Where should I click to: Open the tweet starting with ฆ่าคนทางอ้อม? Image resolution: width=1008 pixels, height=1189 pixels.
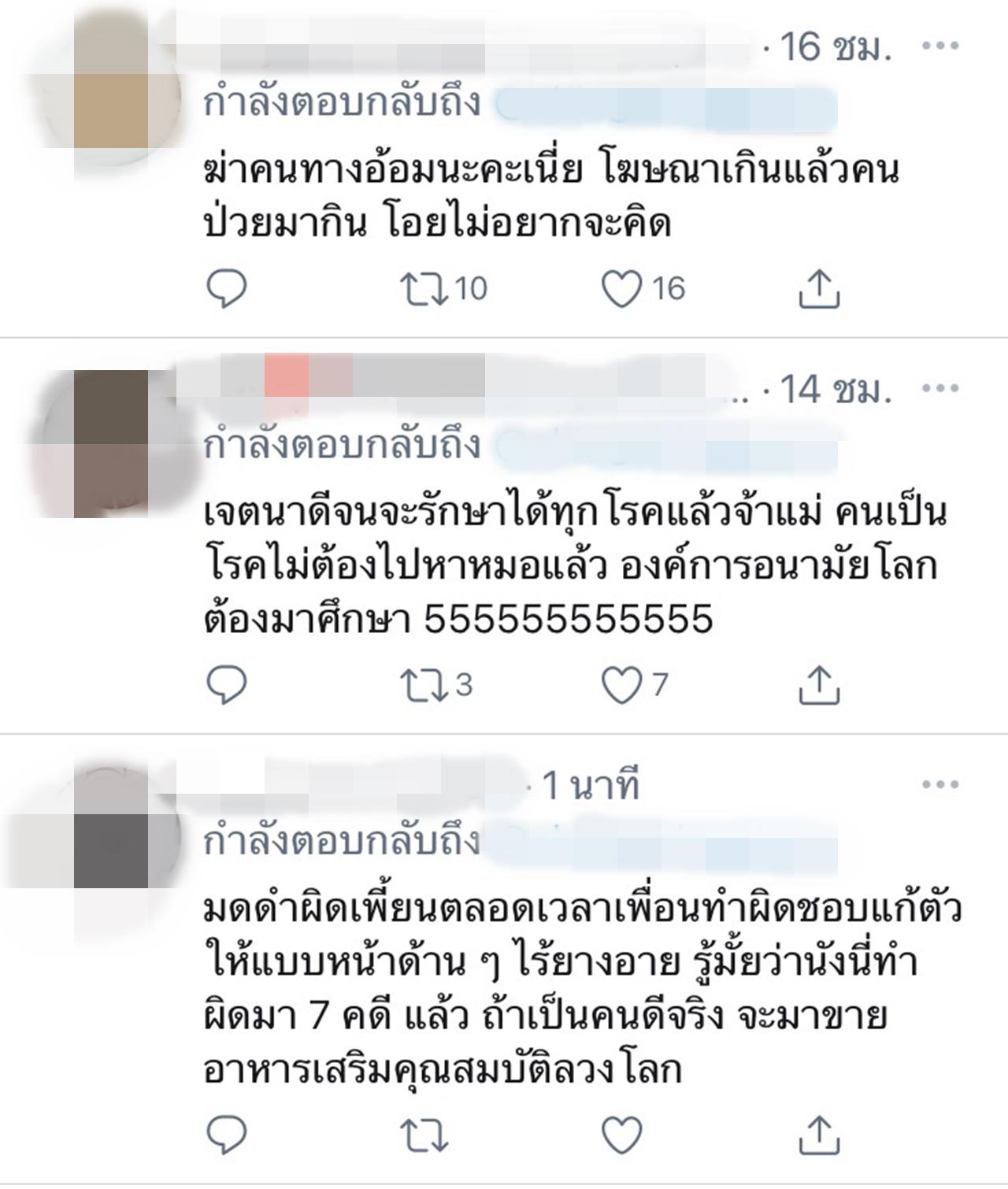(551, 197)
